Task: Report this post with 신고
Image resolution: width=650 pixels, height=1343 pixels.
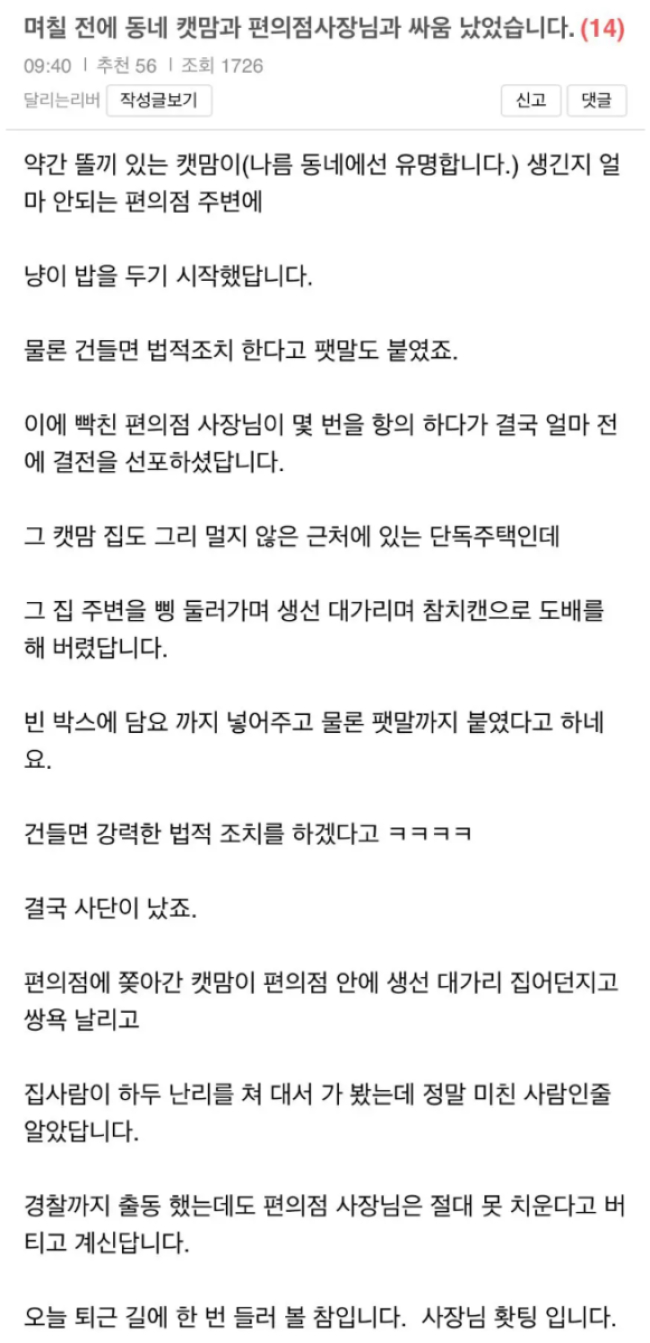Action: 530,100
